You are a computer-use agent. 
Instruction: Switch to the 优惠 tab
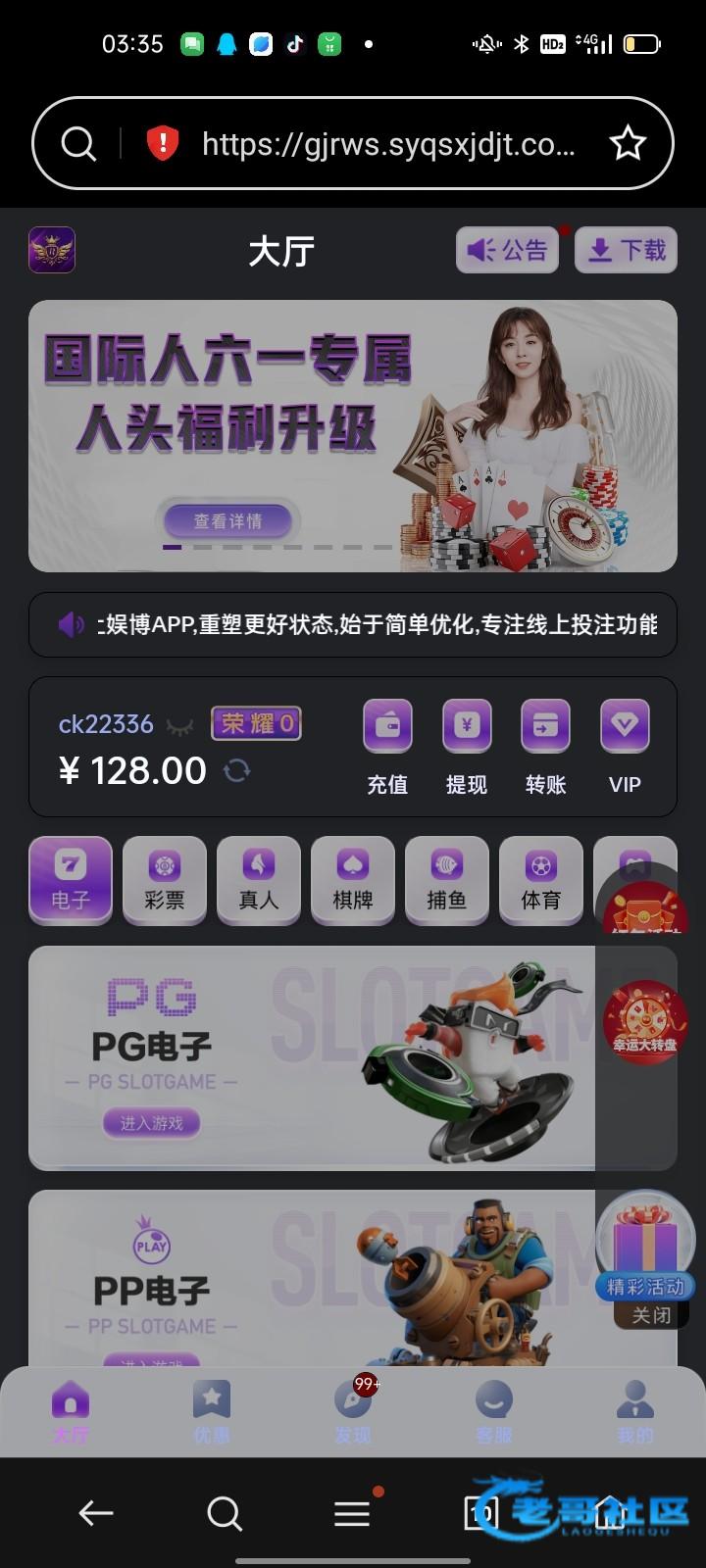click(211, 1411)
